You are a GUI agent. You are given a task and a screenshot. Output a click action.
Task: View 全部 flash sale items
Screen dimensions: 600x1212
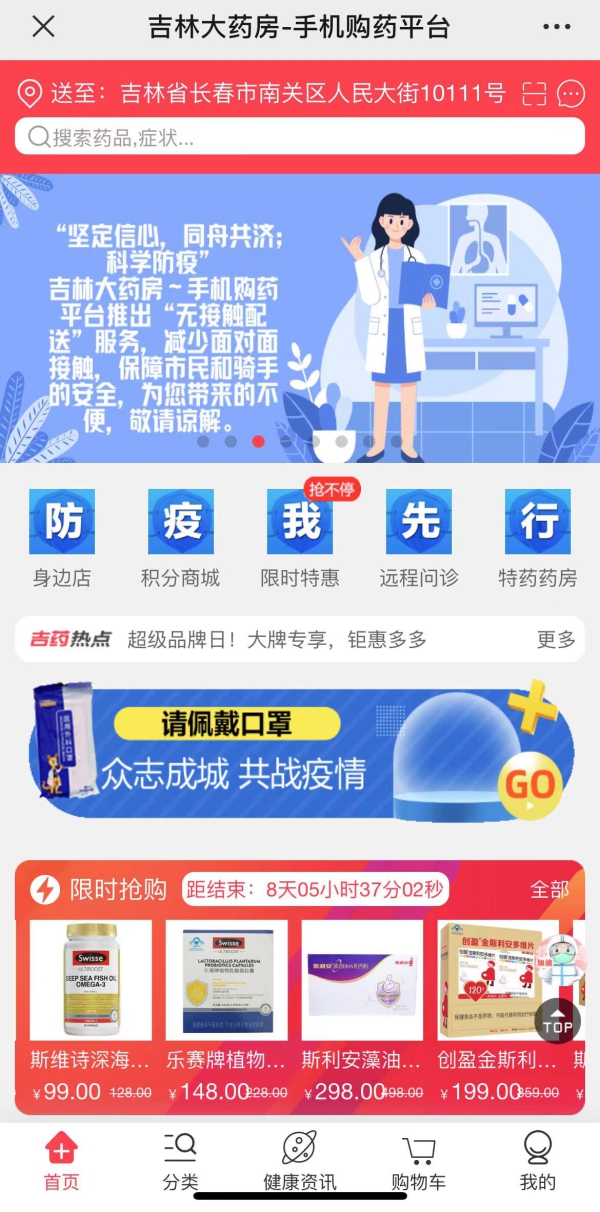pyautogui.click(x=549, y=889)
